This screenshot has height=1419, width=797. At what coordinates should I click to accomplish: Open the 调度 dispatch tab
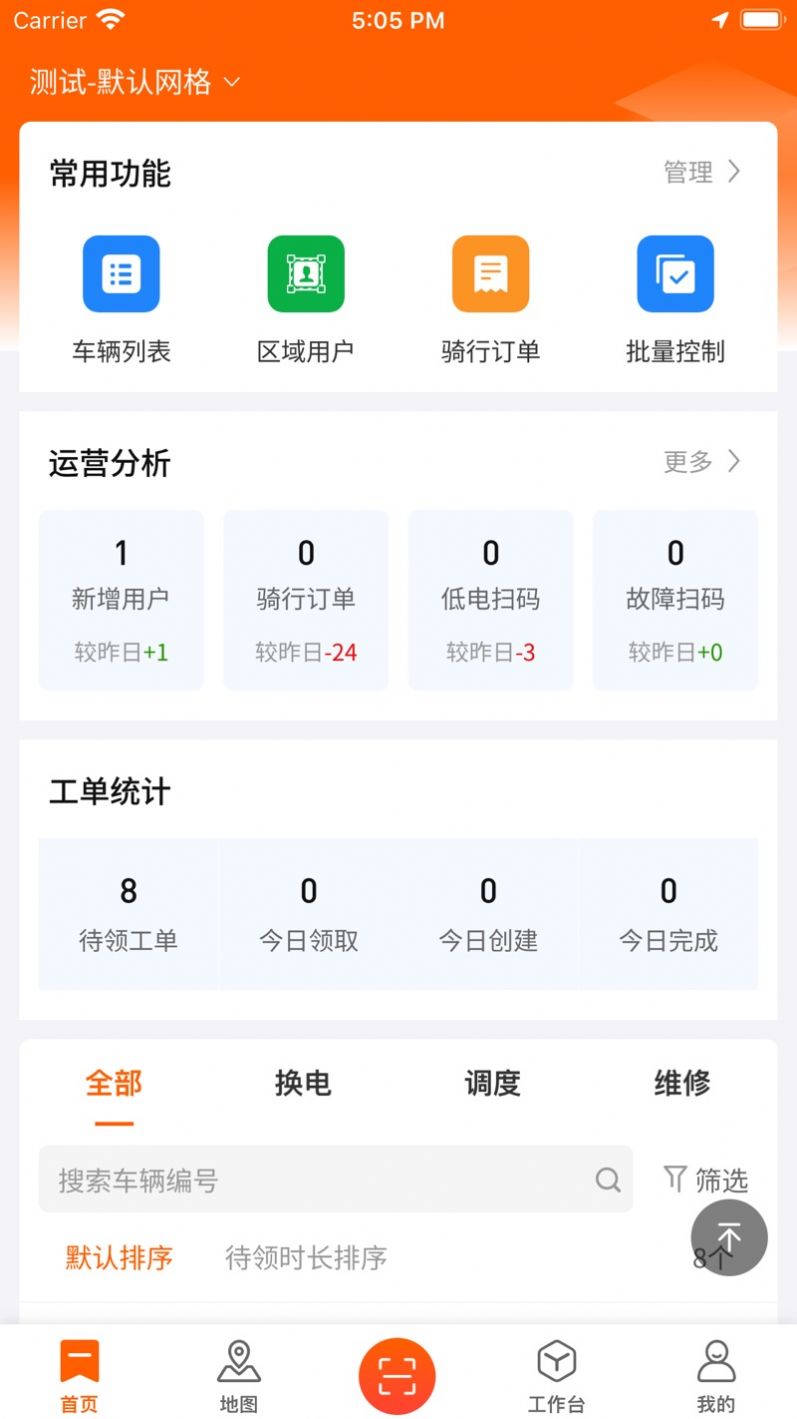tap(492, 1083)
